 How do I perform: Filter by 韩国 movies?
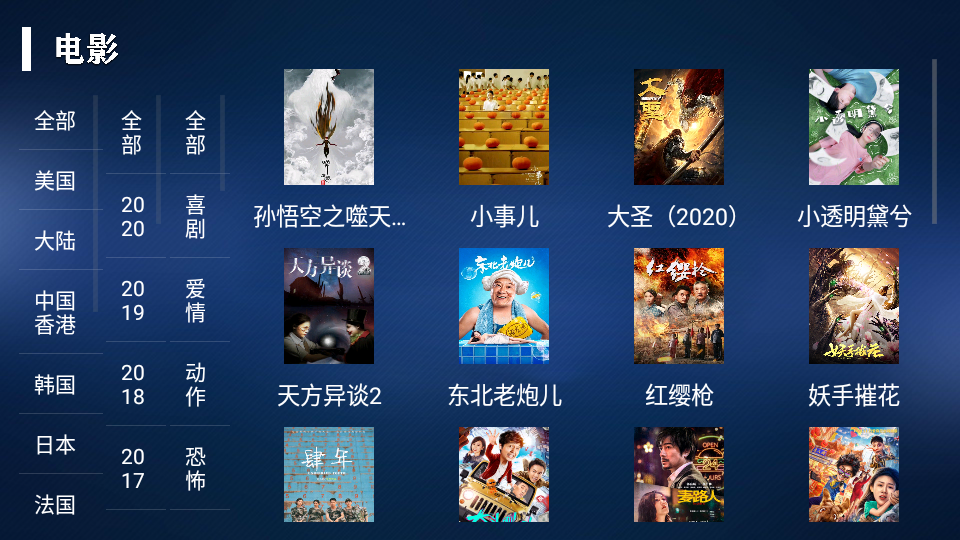pyautogui.click(x=55, y=385)
